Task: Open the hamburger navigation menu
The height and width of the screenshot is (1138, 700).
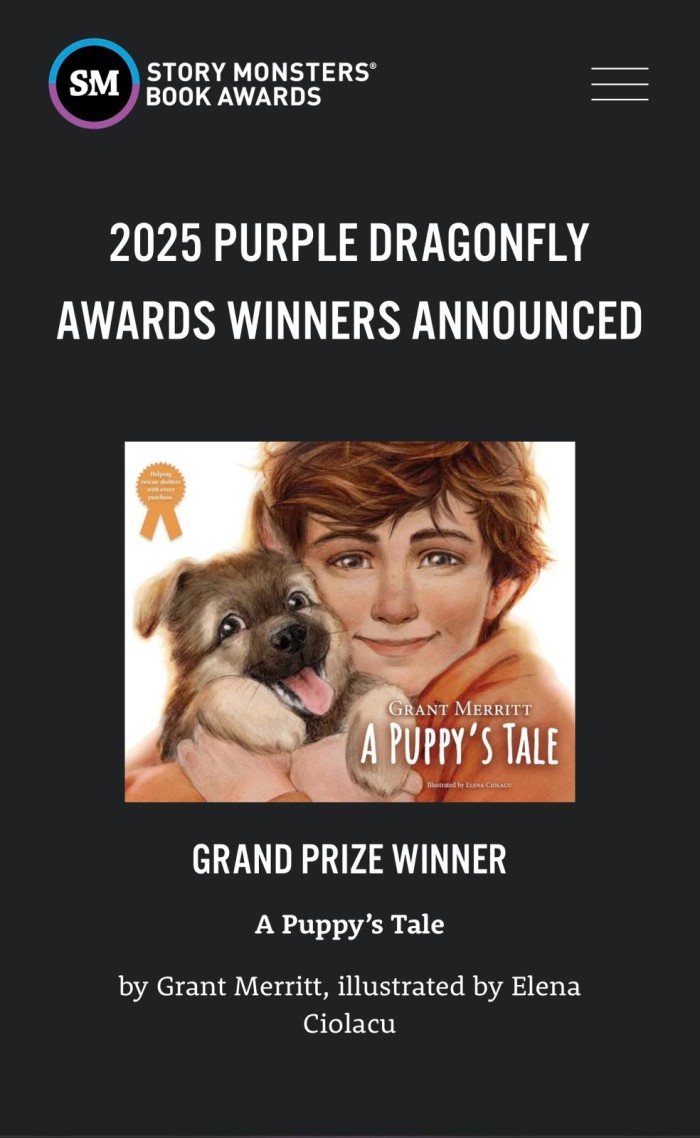Action: [619, 84]
